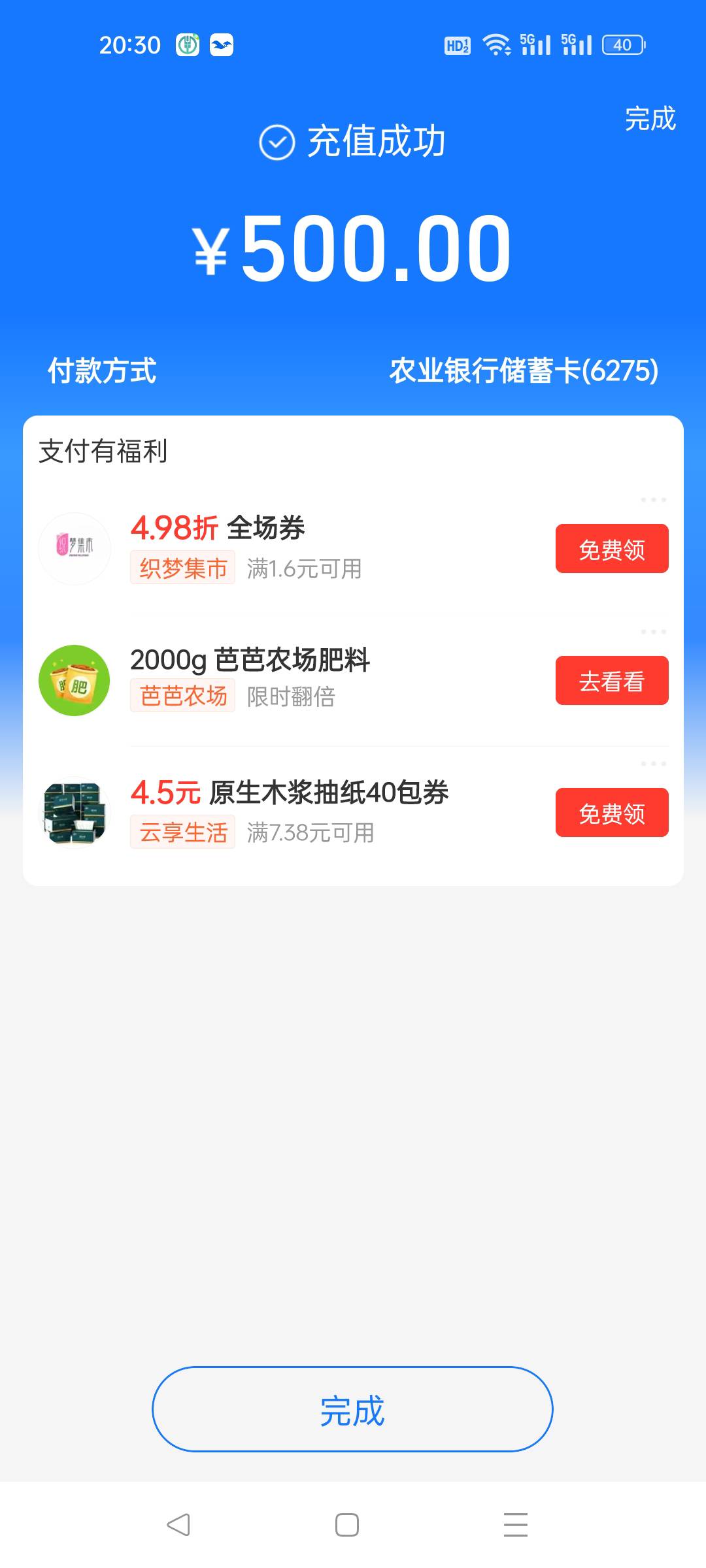Open the recent apps menu
The width and height of the screenshot is (706, 1568).
(x=515, y=1525)
